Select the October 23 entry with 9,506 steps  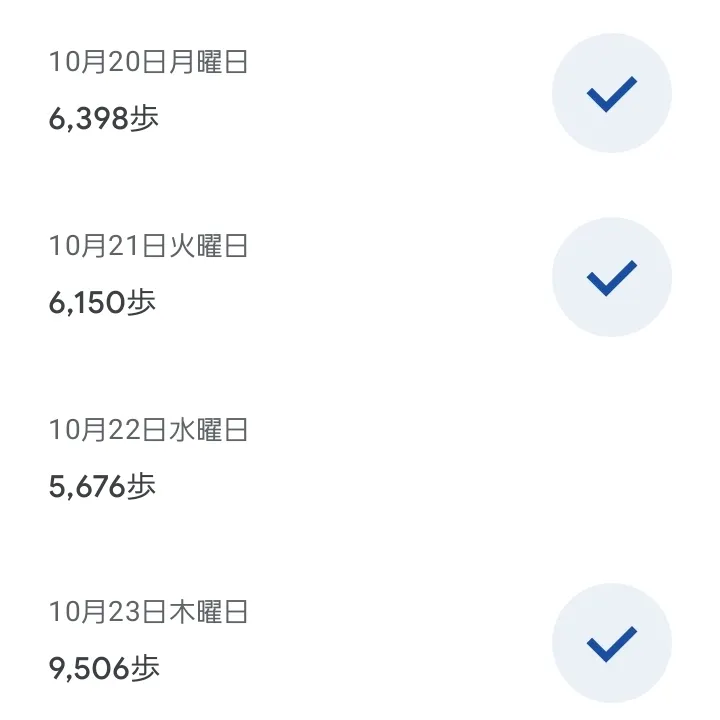pyautogui.click(x=150, y=640)
